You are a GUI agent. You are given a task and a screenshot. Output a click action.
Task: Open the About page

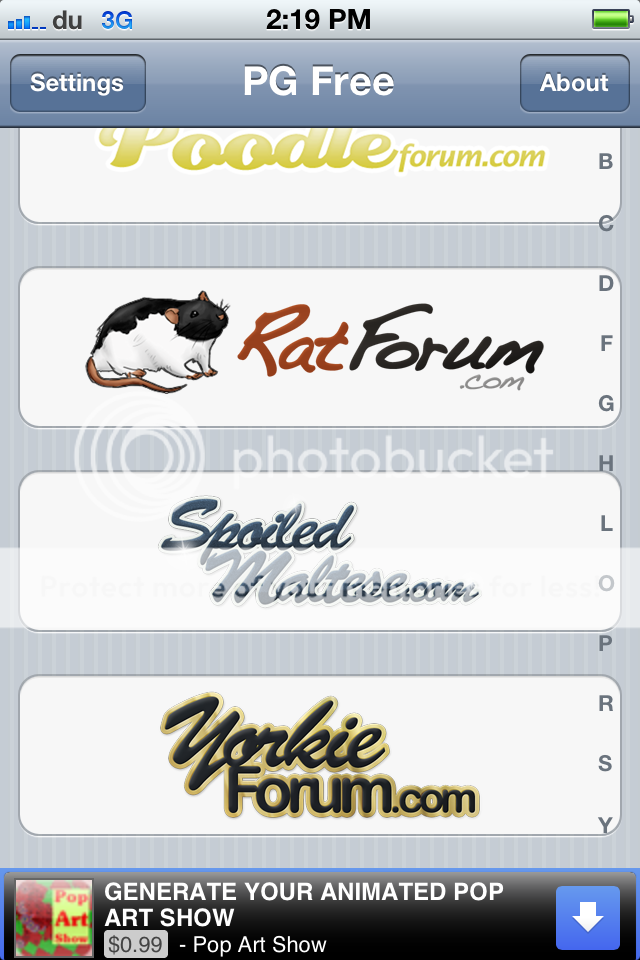tap(574, 83)
